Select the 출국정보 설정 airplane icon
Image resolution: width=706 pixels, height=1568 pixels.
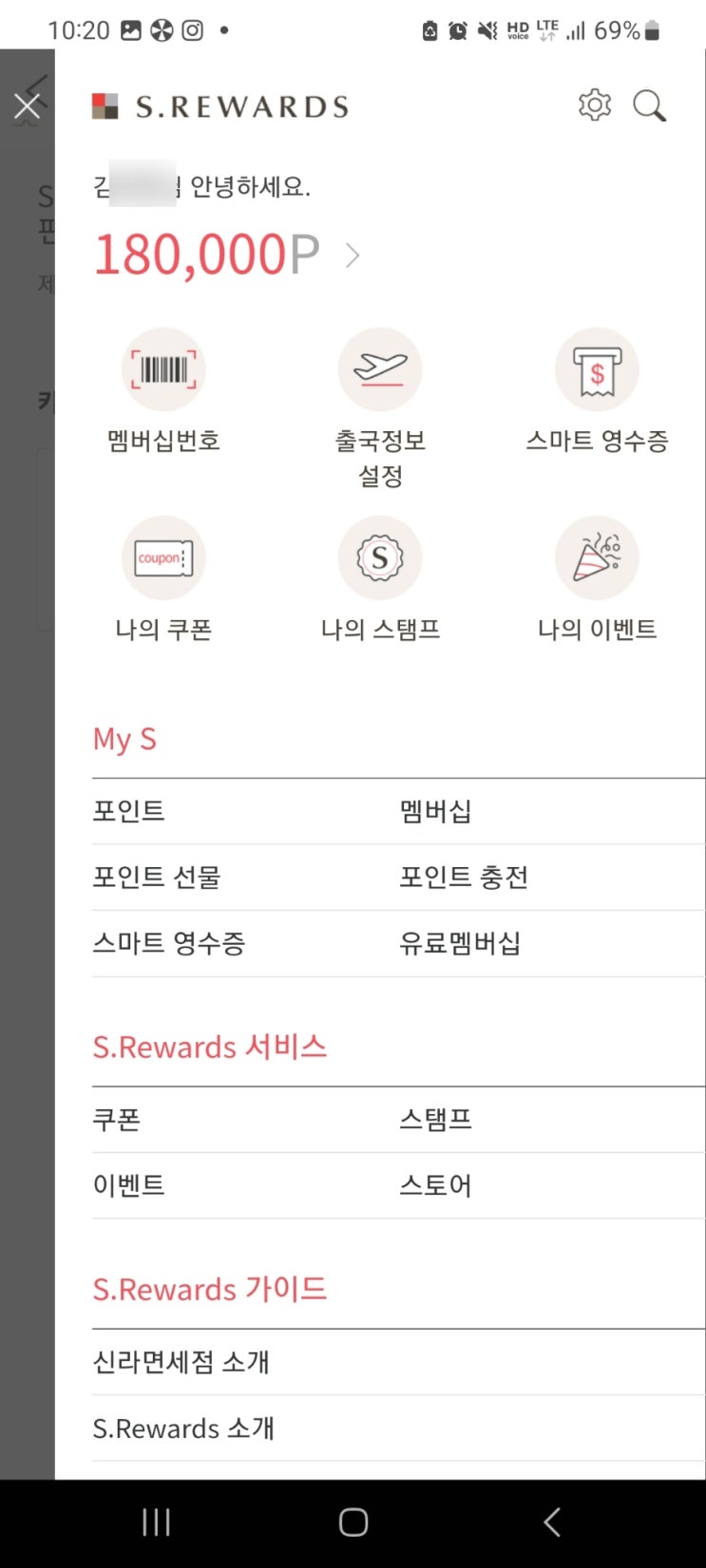[x=380, y=369]
